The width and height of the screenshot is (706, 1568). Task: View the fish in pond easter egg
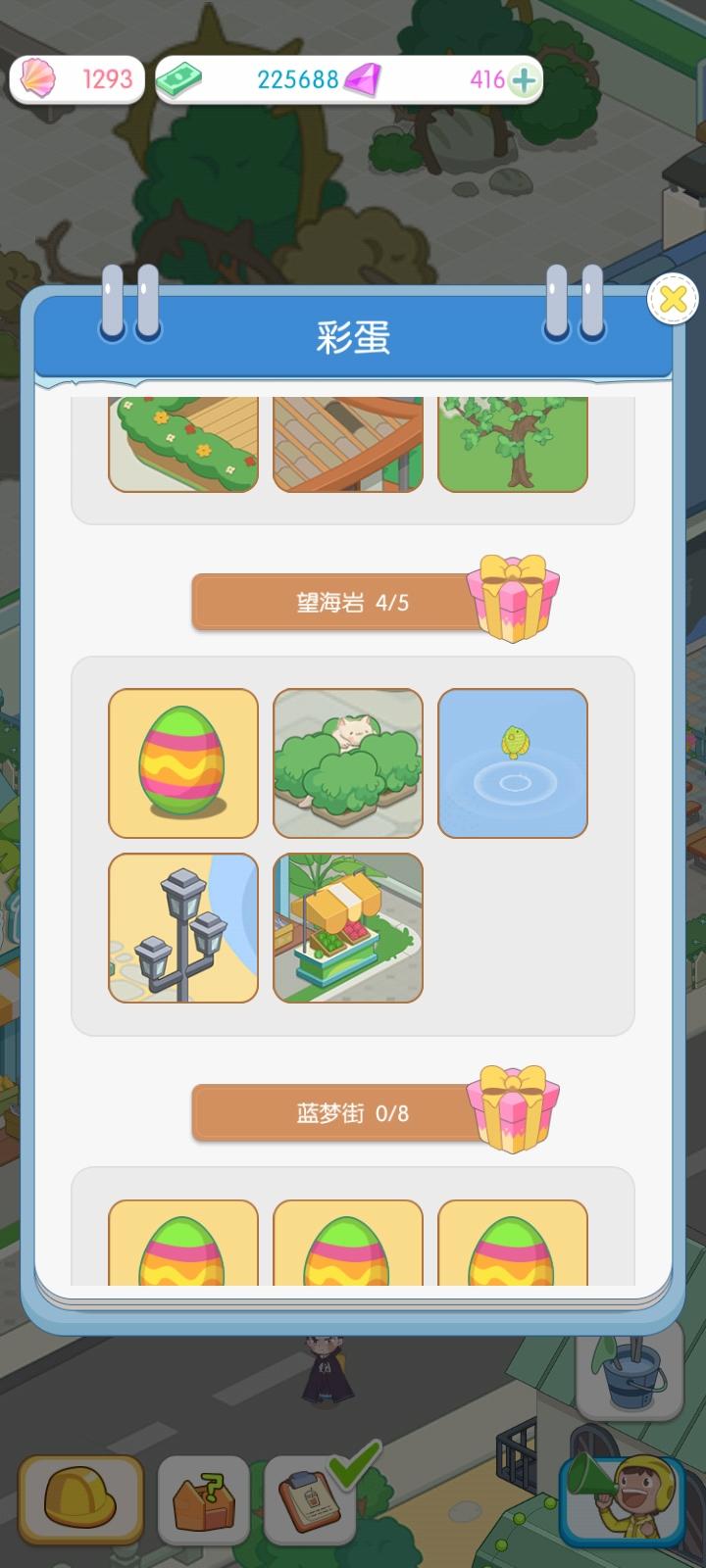coord(513,763)
